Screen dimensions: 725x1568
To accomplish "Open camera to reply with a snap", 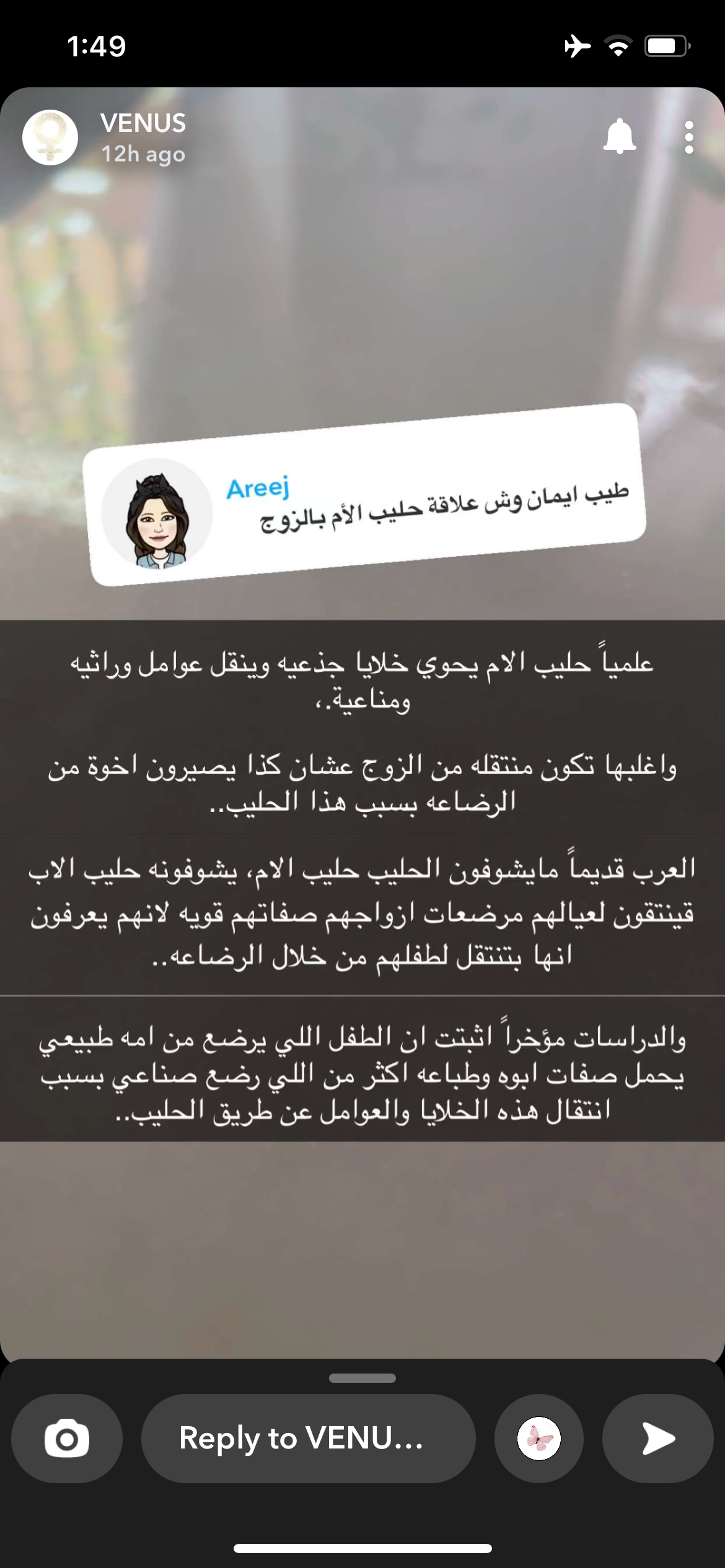I will (x=67, y=1438).
